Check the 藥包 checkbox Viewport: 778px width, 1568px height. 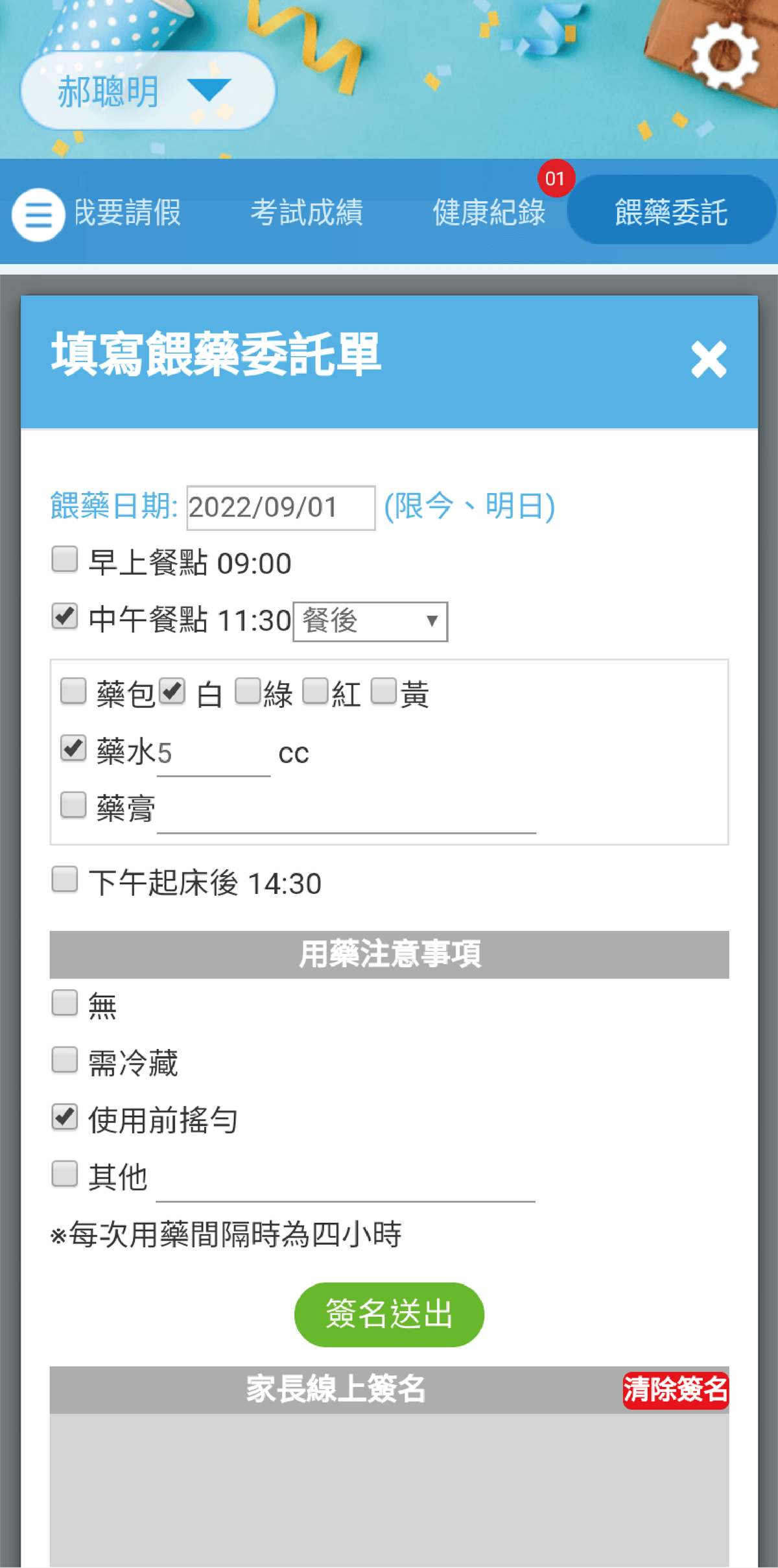tap(73, 691)
